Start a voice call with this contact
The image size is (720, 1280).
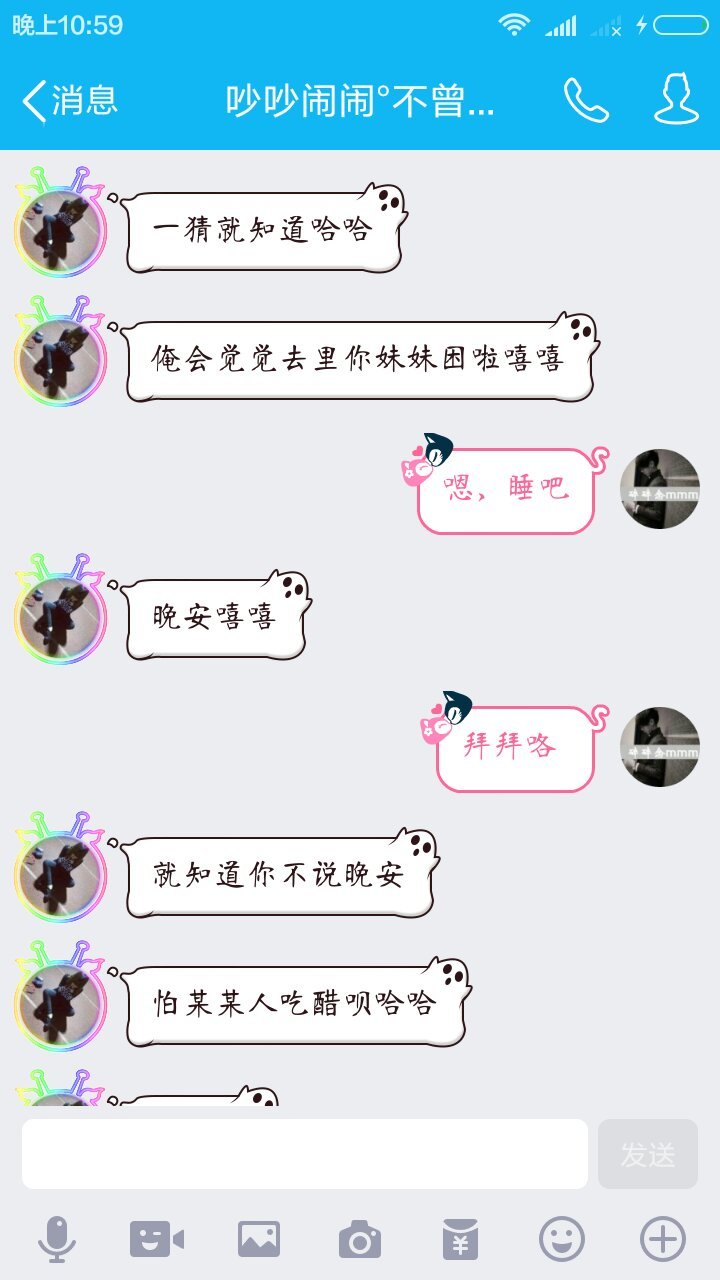point(586,100)
